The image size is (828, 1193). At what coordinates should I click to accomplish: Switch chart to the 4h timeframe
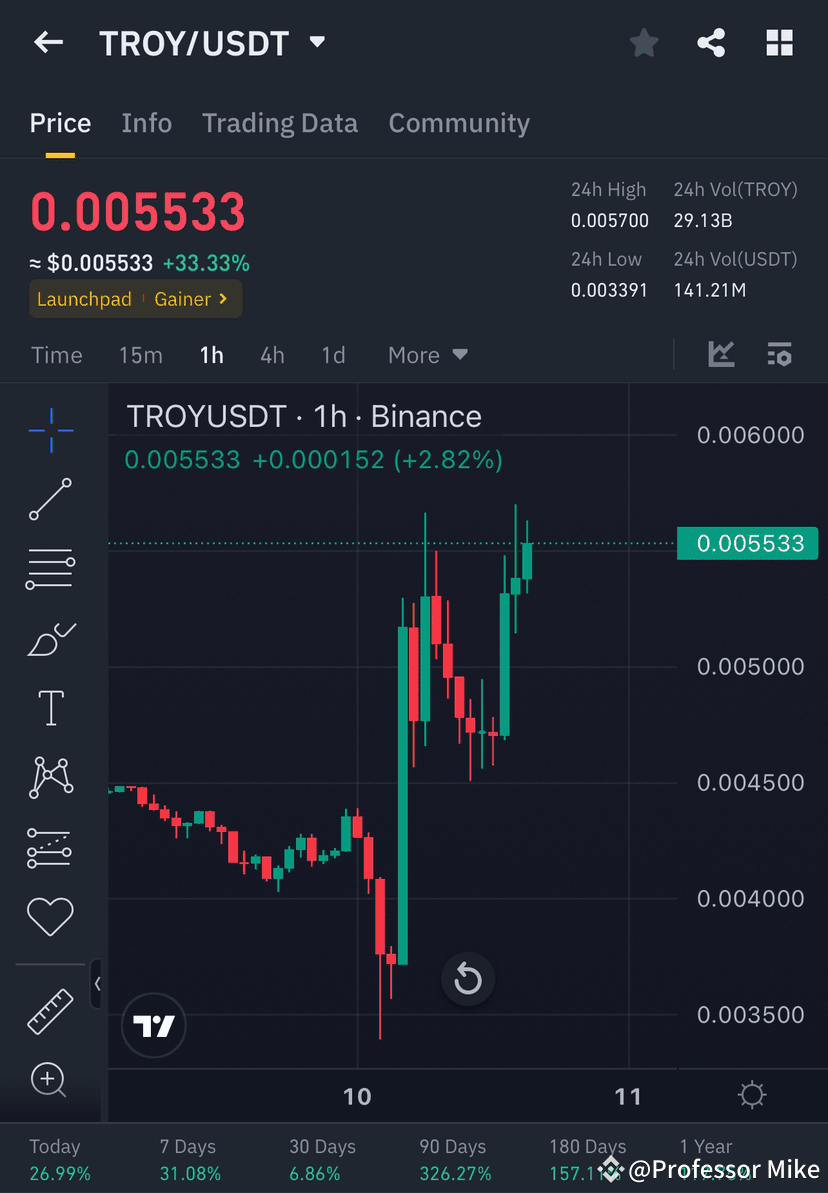click(x=272, y=354)
